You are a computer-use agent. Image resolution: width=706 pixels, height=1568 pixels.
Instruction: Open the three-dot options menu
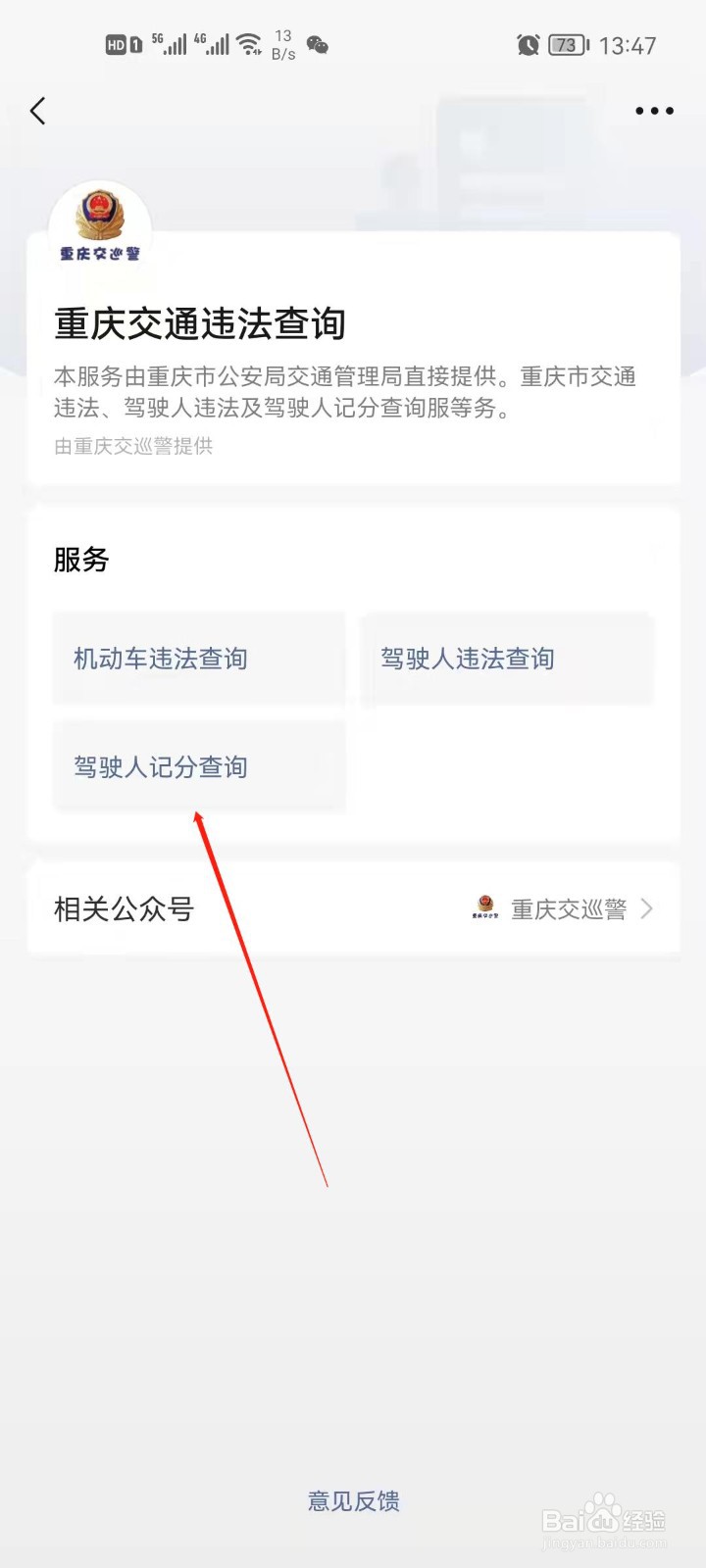pyautogui.click(x=652, y=111)
